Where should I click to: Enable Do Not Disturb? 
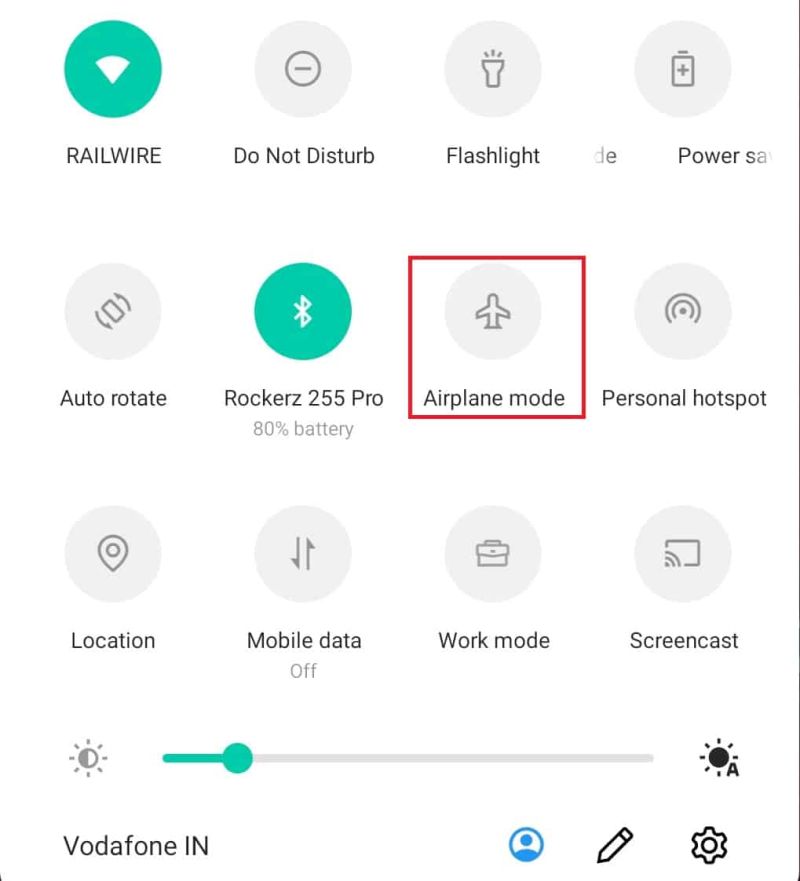coord(303,68)
